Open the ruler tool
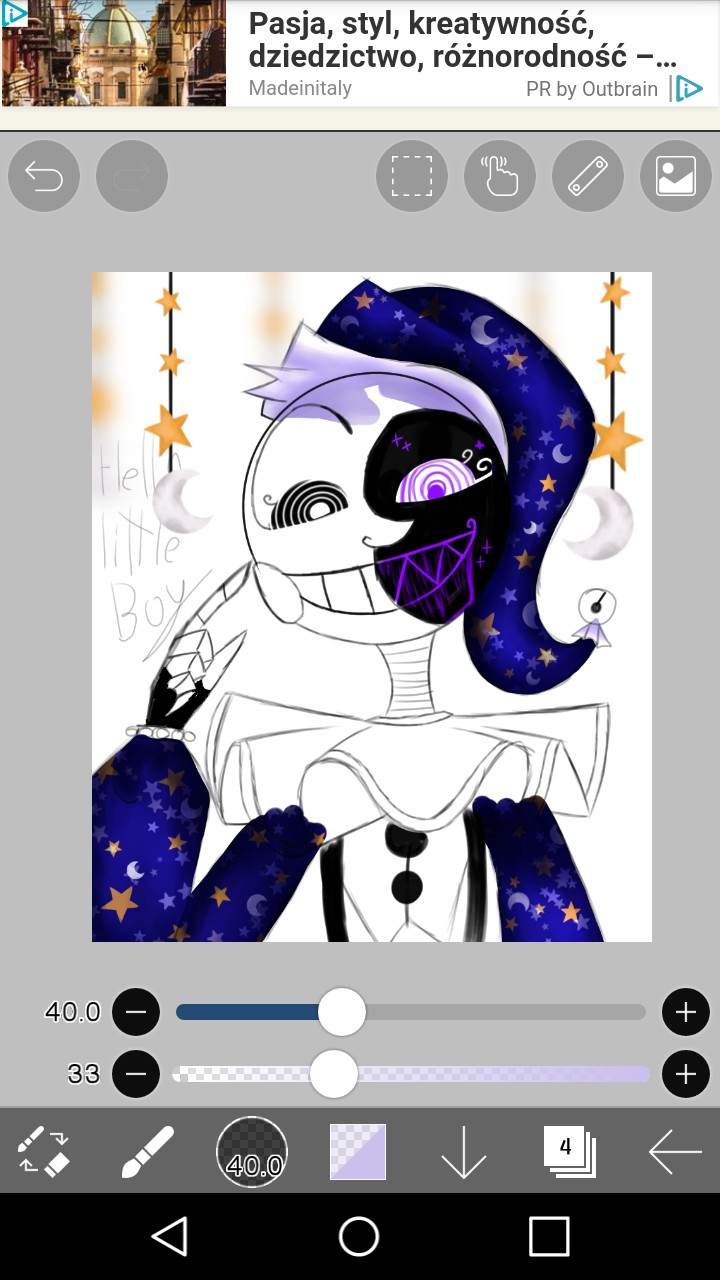720x1280 pixels. pos(587,177)
